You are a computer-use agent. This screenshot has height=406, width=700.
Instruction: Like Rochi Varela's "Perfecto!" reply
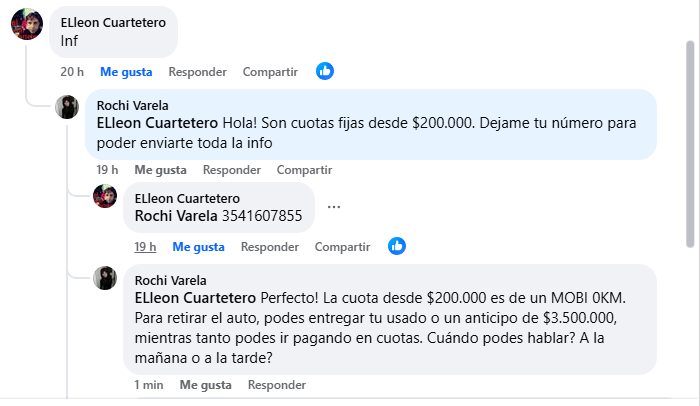206,385
